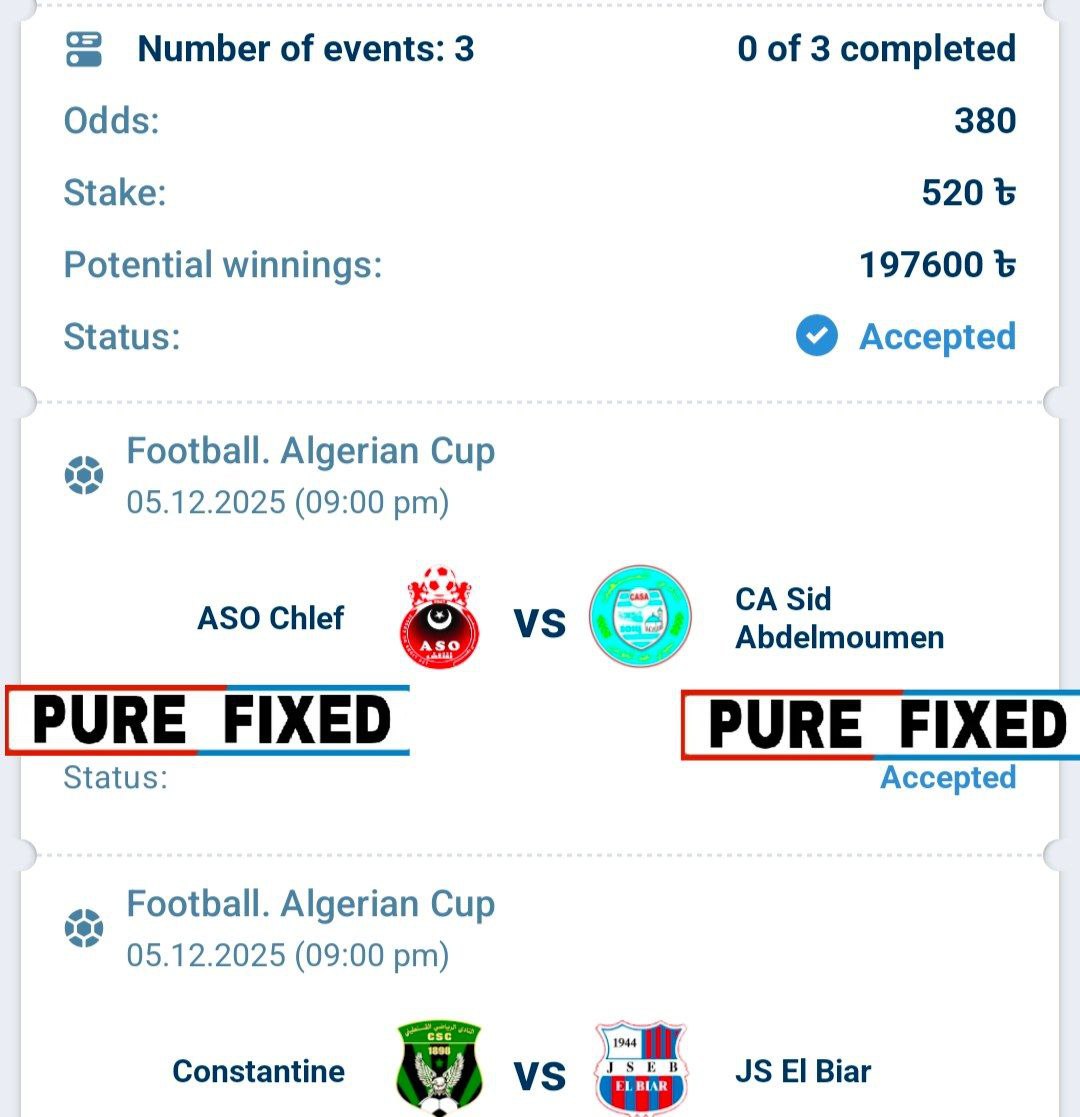Open the Constantine vs JS El Biar event
This screenshot has width=1080, height=1117.
click(540, 1072)
